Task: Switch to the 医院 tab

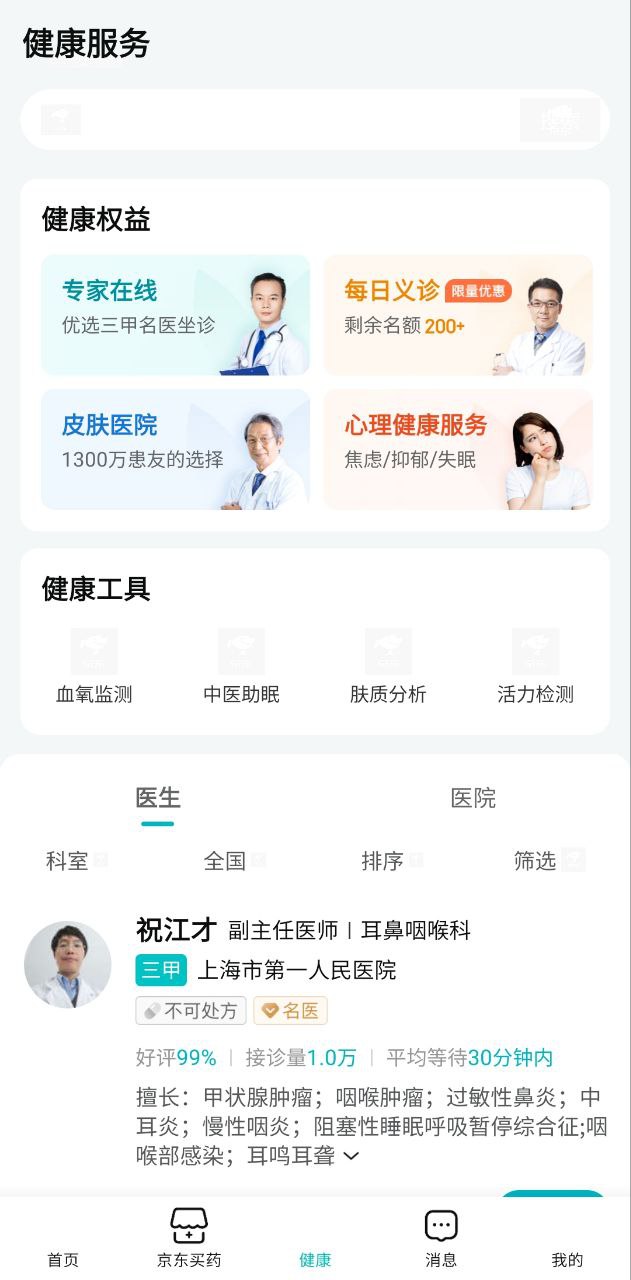Action: click(473, 798)
